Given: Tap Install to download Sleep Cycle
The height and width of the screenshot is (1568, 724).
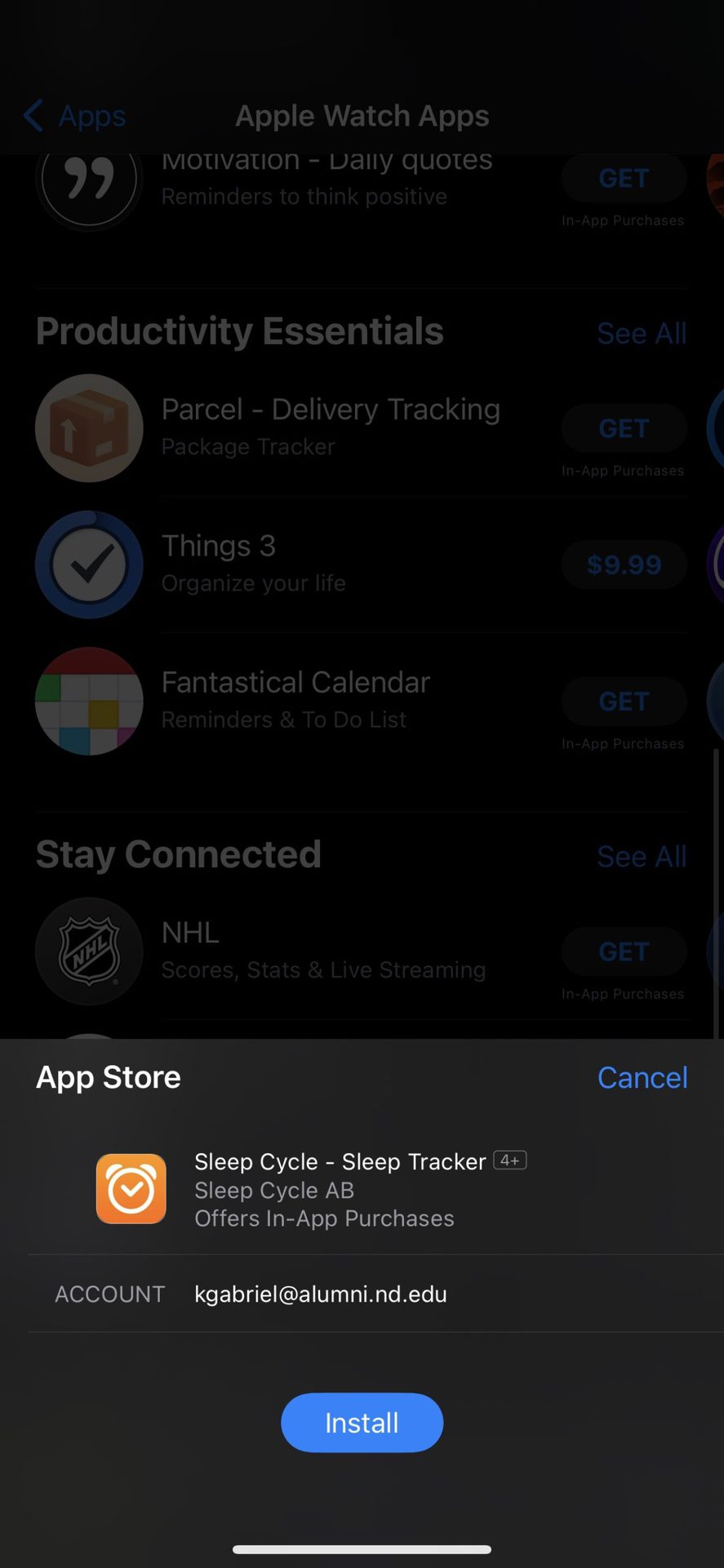Looking at the screenshot, I should [362, 1423].
